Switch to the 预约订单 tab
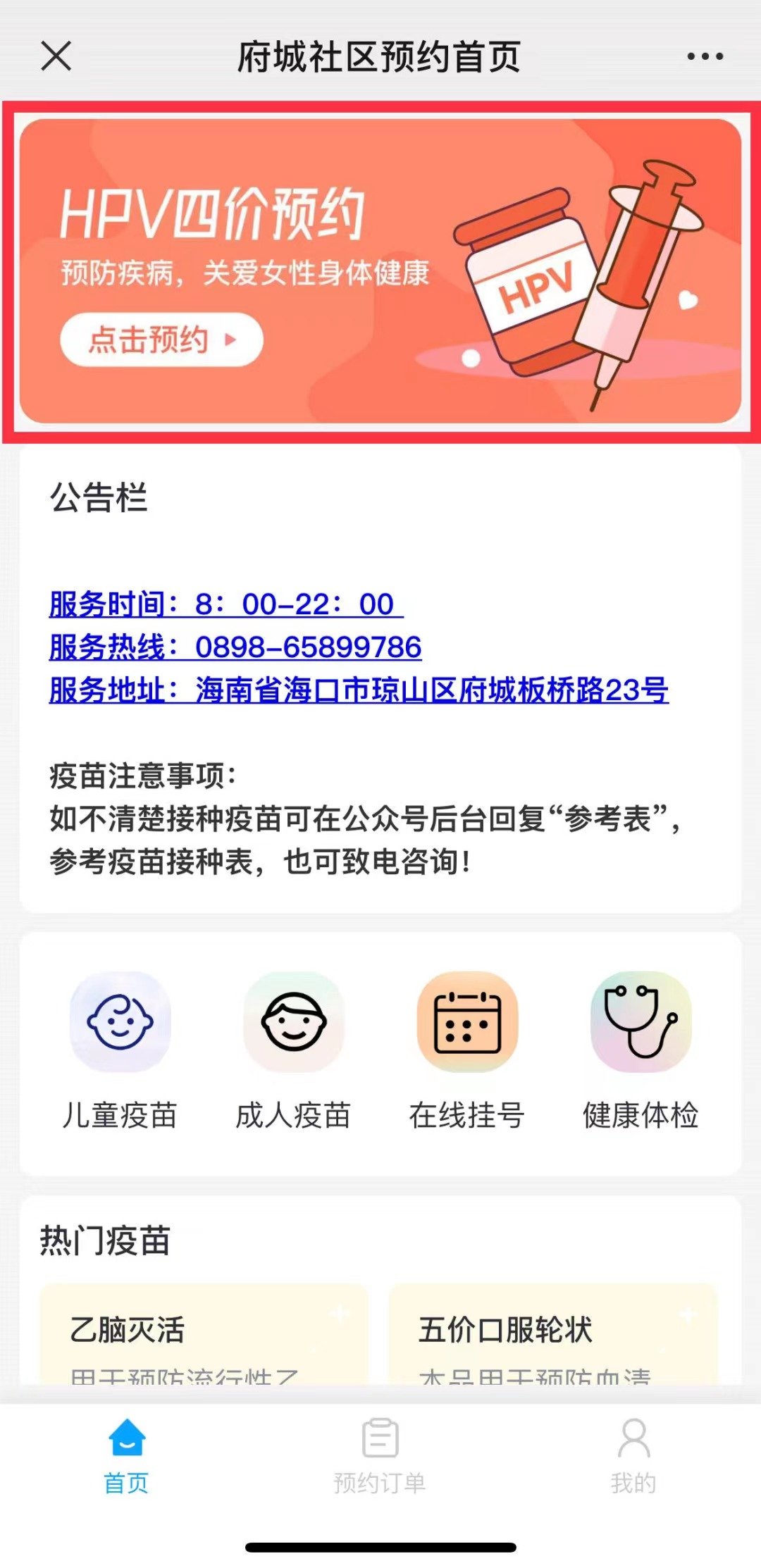This screenshot has width=761, height=1568. [380, 1455]
